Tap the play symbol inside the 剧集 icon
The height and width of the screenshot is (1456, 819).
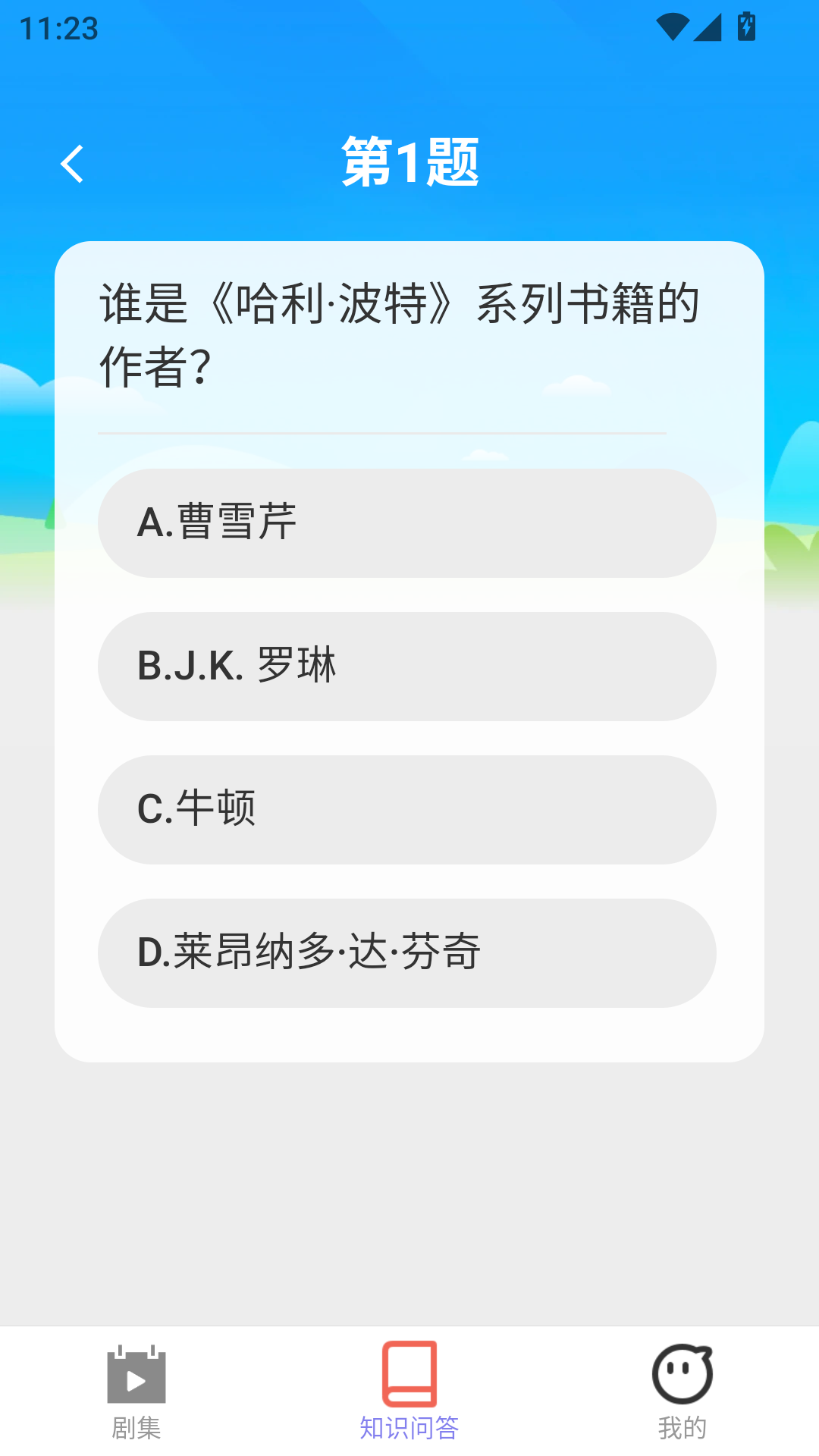[x=136, y=1382]
